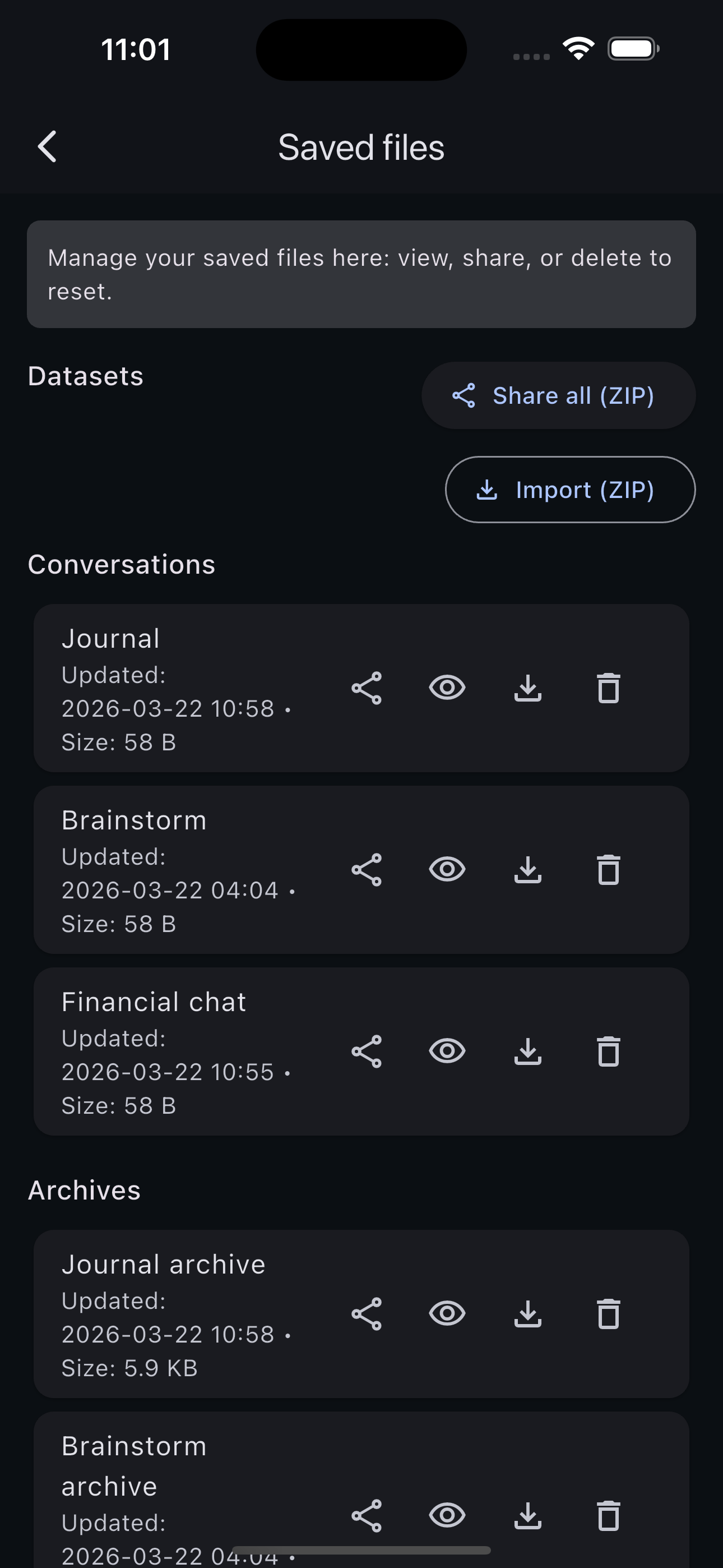Go back from Saved files
The width and height of the screenshot is (723, 1568).
click(48, 147)
